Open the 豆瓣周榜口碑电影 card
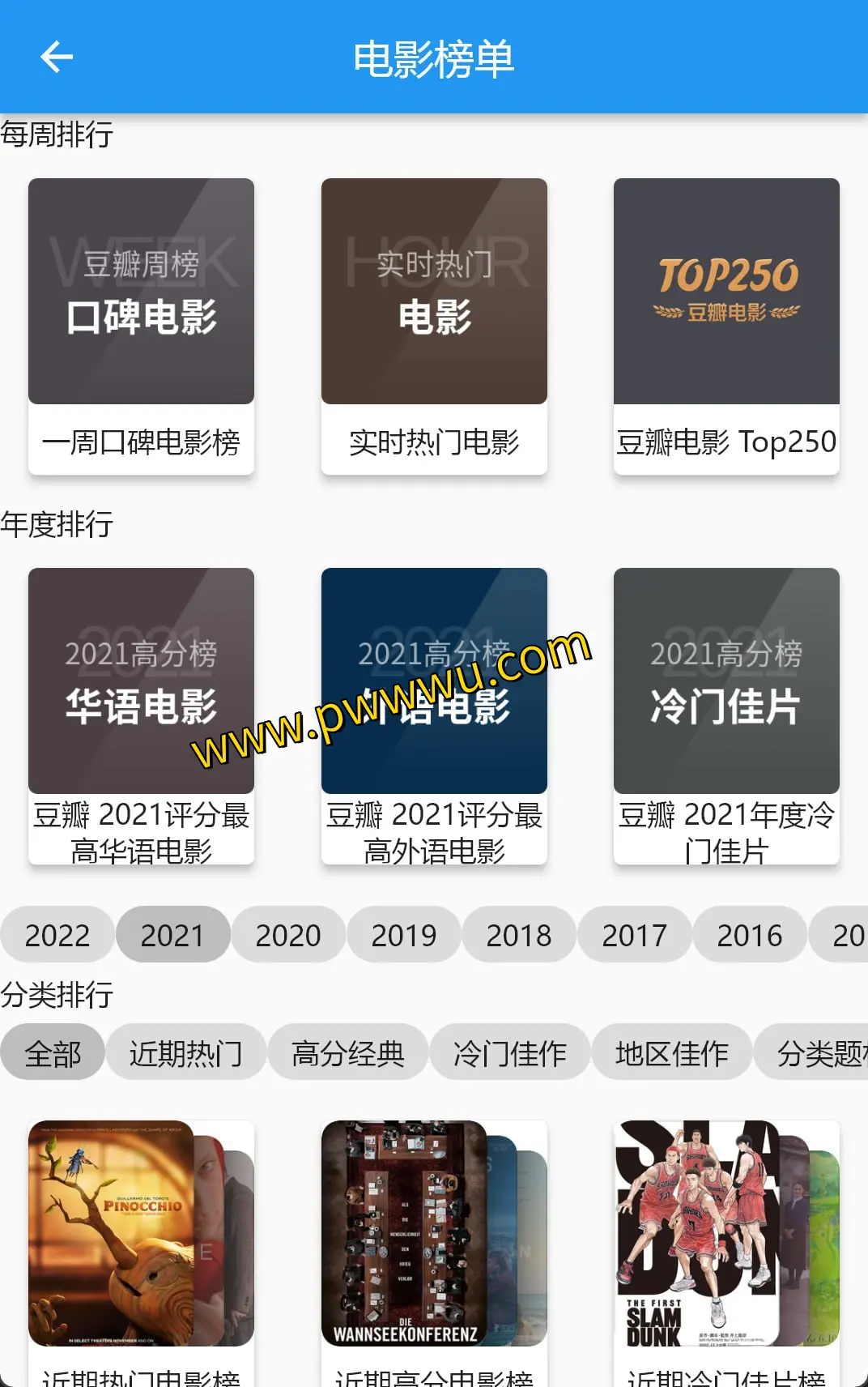 tap(140, 292)
